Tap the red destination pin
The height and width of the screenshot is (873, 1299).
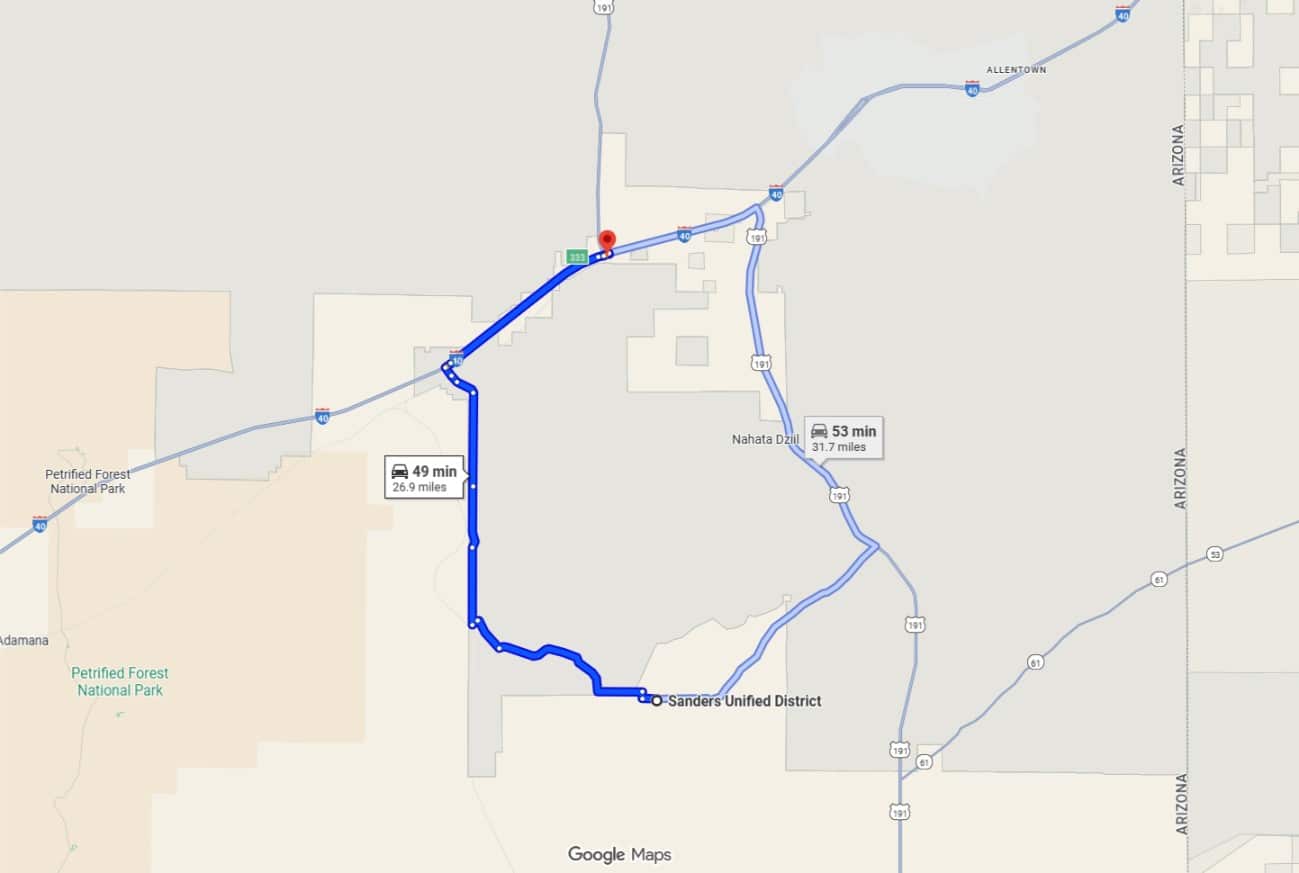(606, 242)
